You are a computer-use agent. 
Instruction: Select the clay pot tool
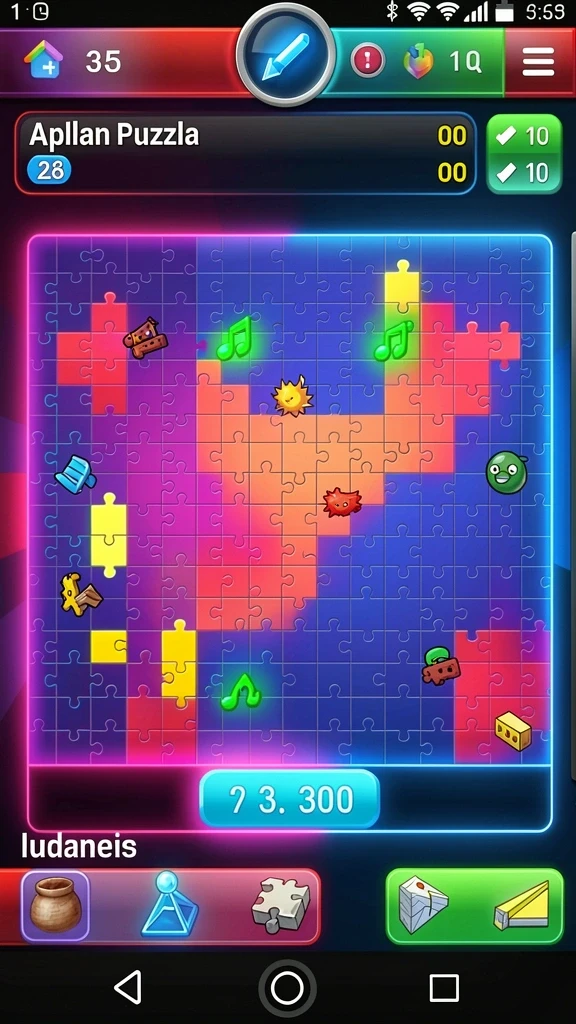56,906
